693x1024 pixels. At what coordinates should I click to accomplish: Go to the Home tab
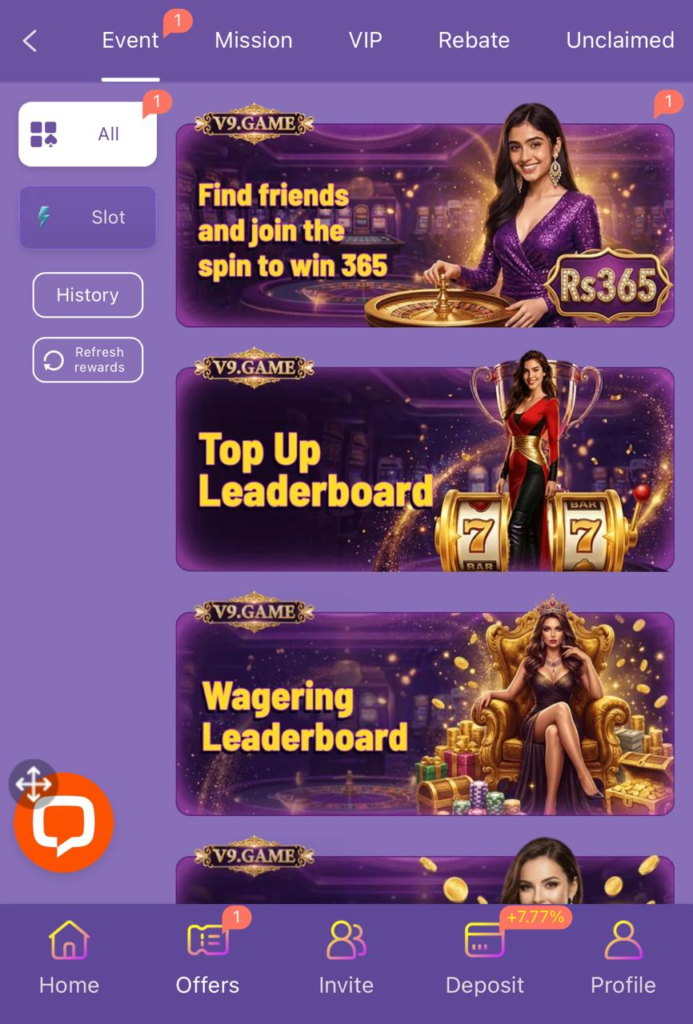click(69, 959)
